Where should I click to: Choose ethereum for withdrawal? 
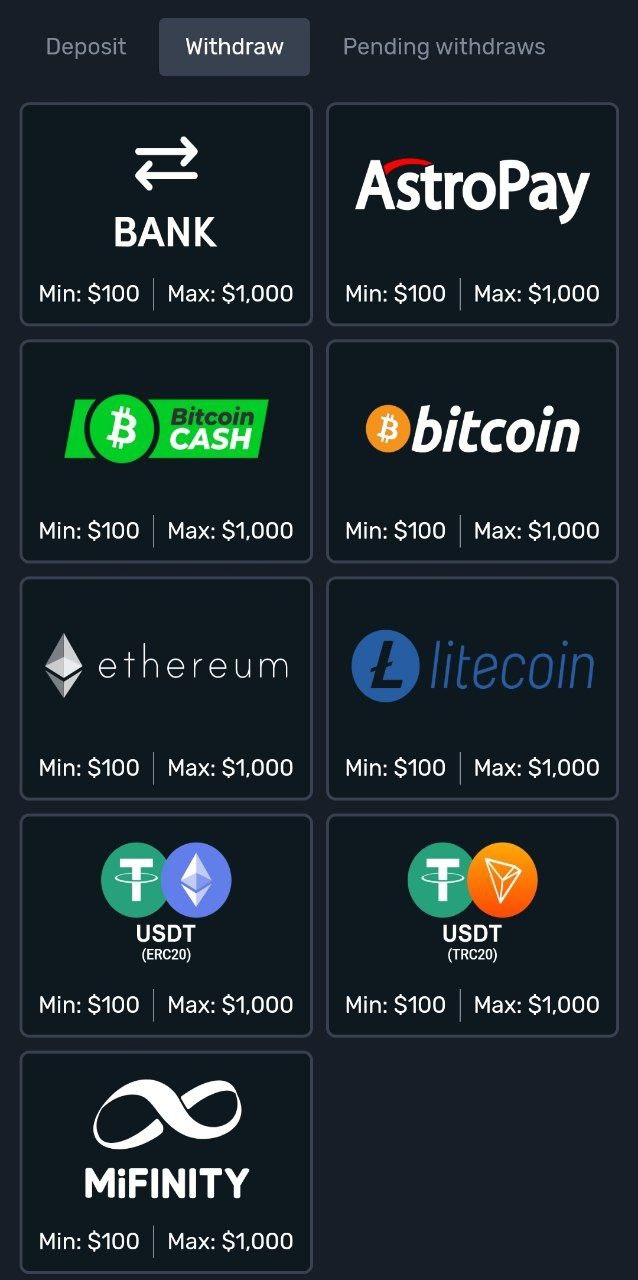(166, 688)
